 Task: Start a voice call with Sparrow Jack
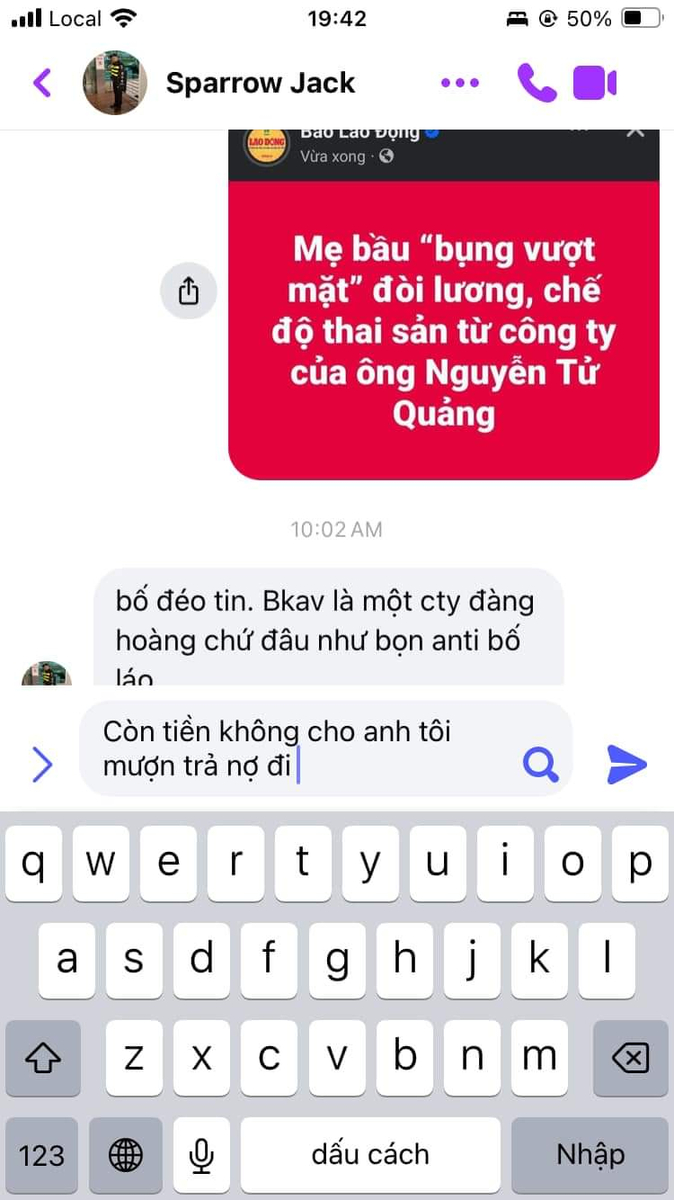pos(537,83)
